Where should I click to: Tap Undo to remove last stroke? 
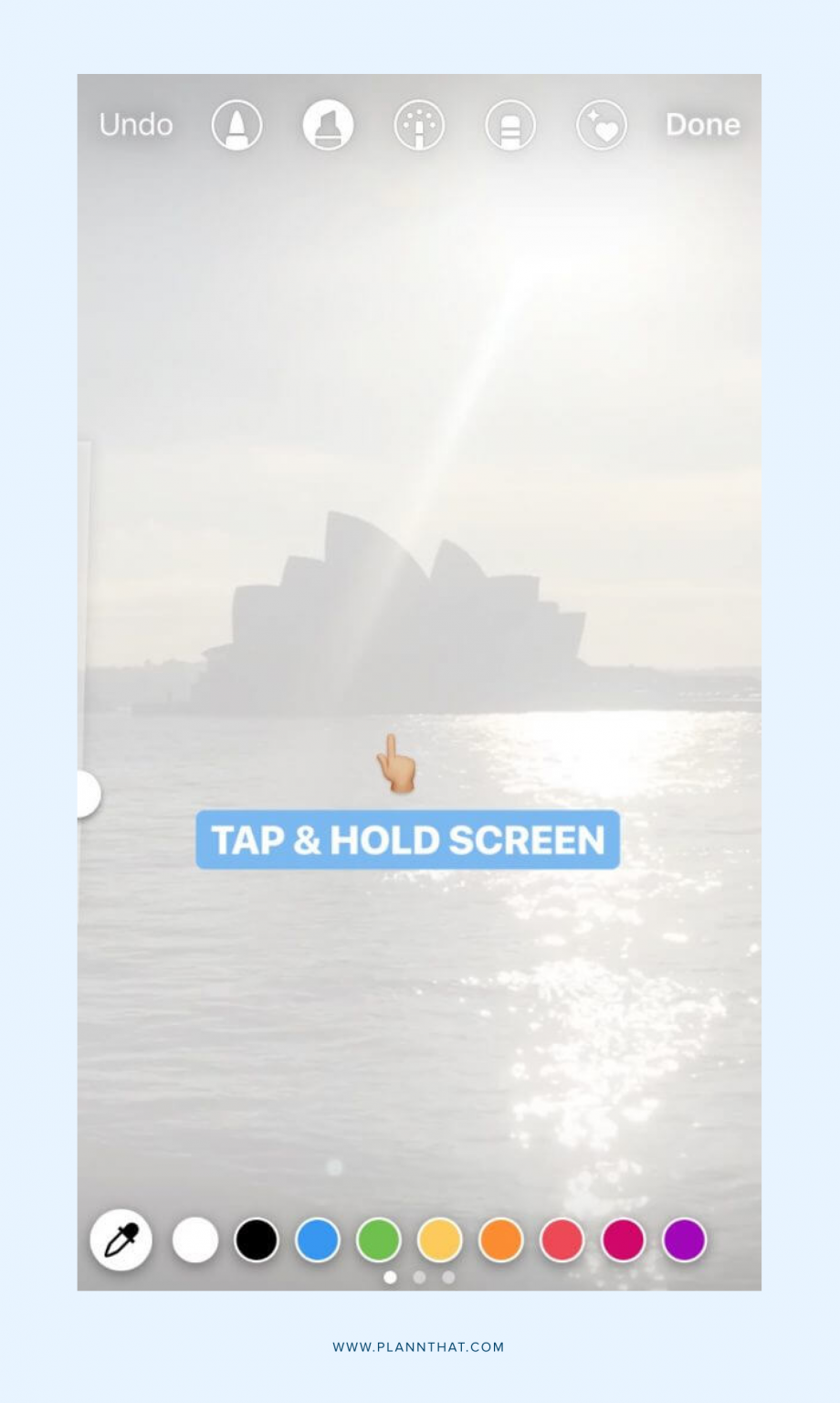135,125
